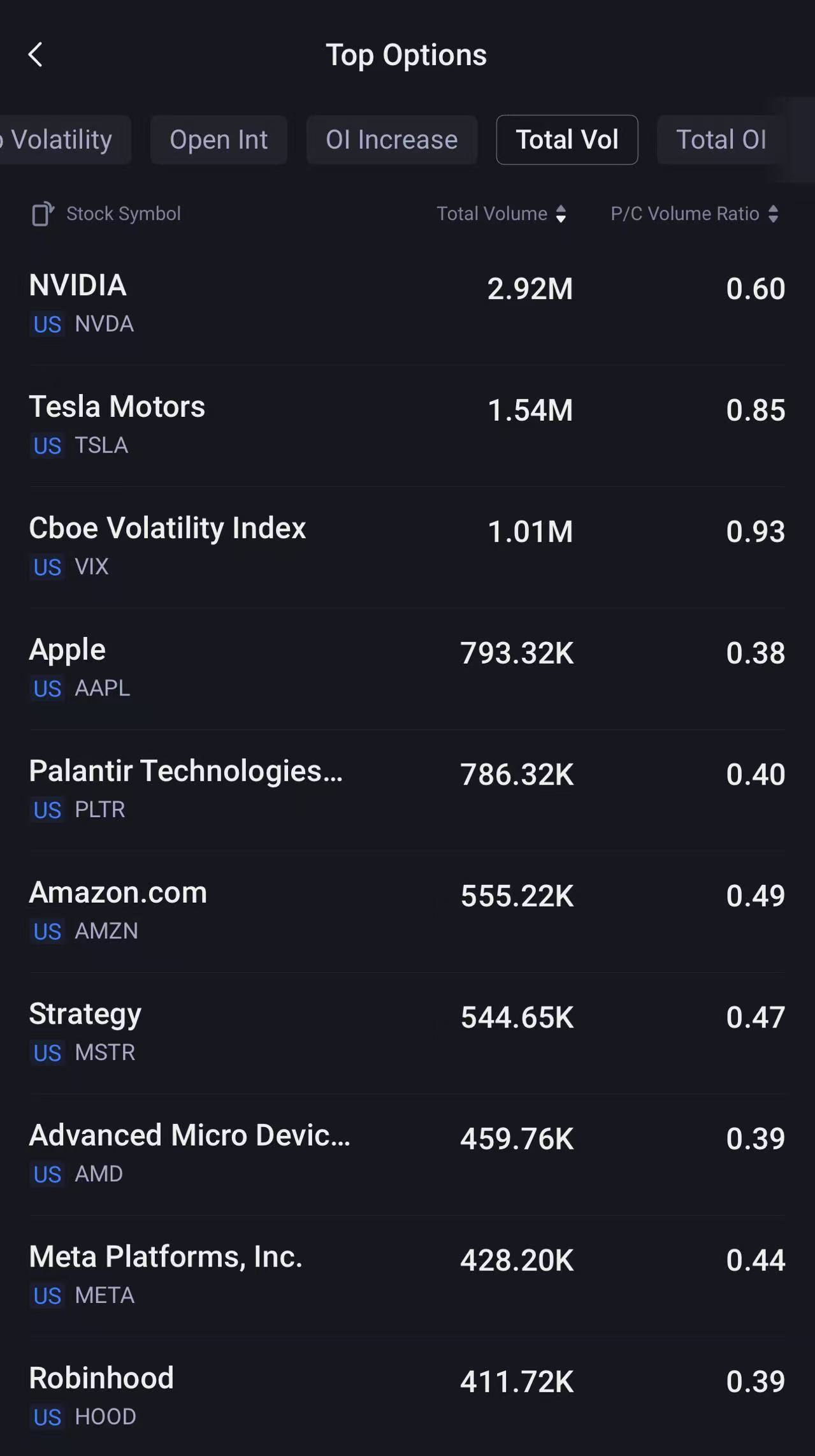Switch to the OI Increase tab

391,140
